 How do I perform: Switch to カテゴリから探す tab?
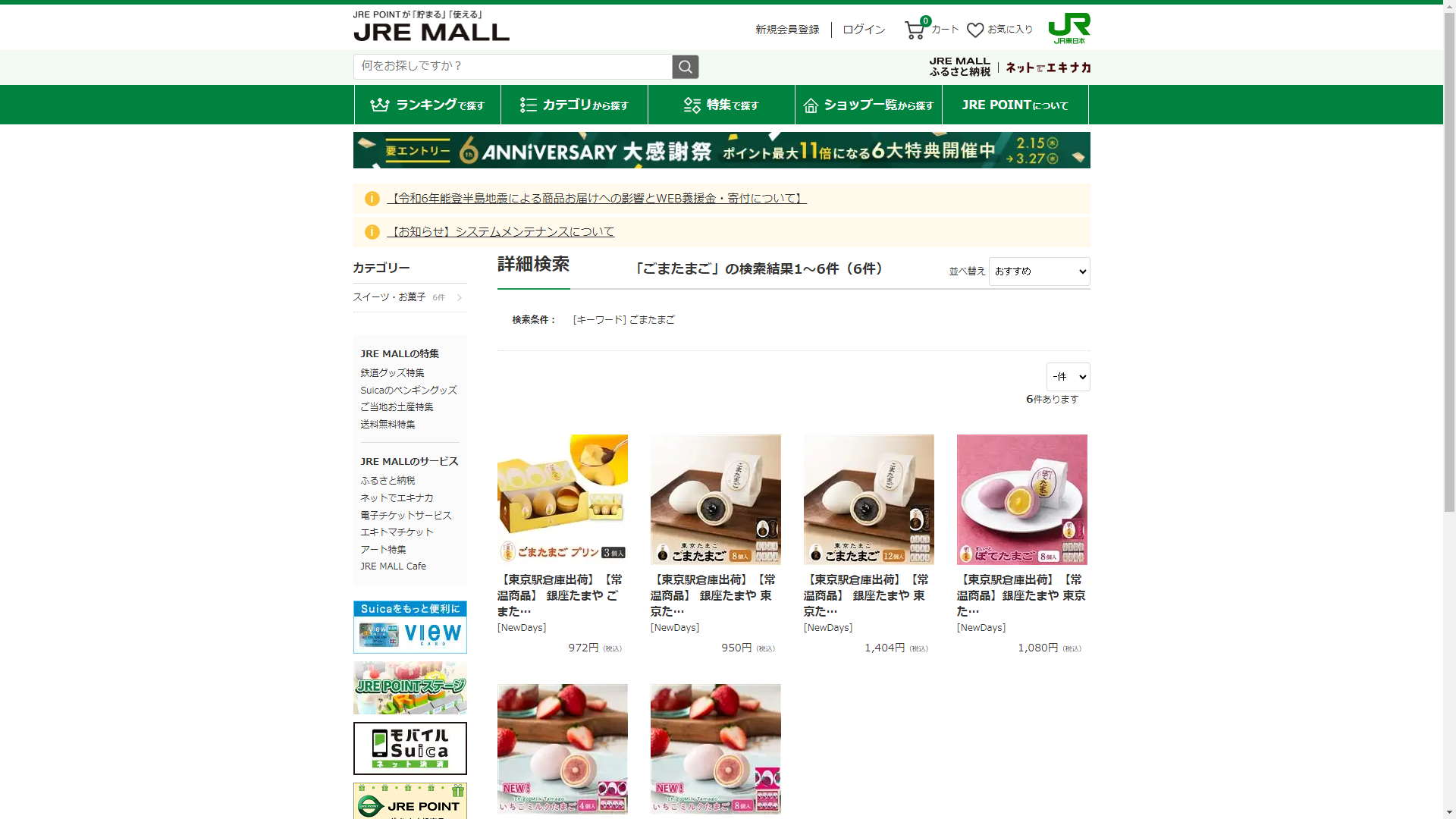click(574, 105)
